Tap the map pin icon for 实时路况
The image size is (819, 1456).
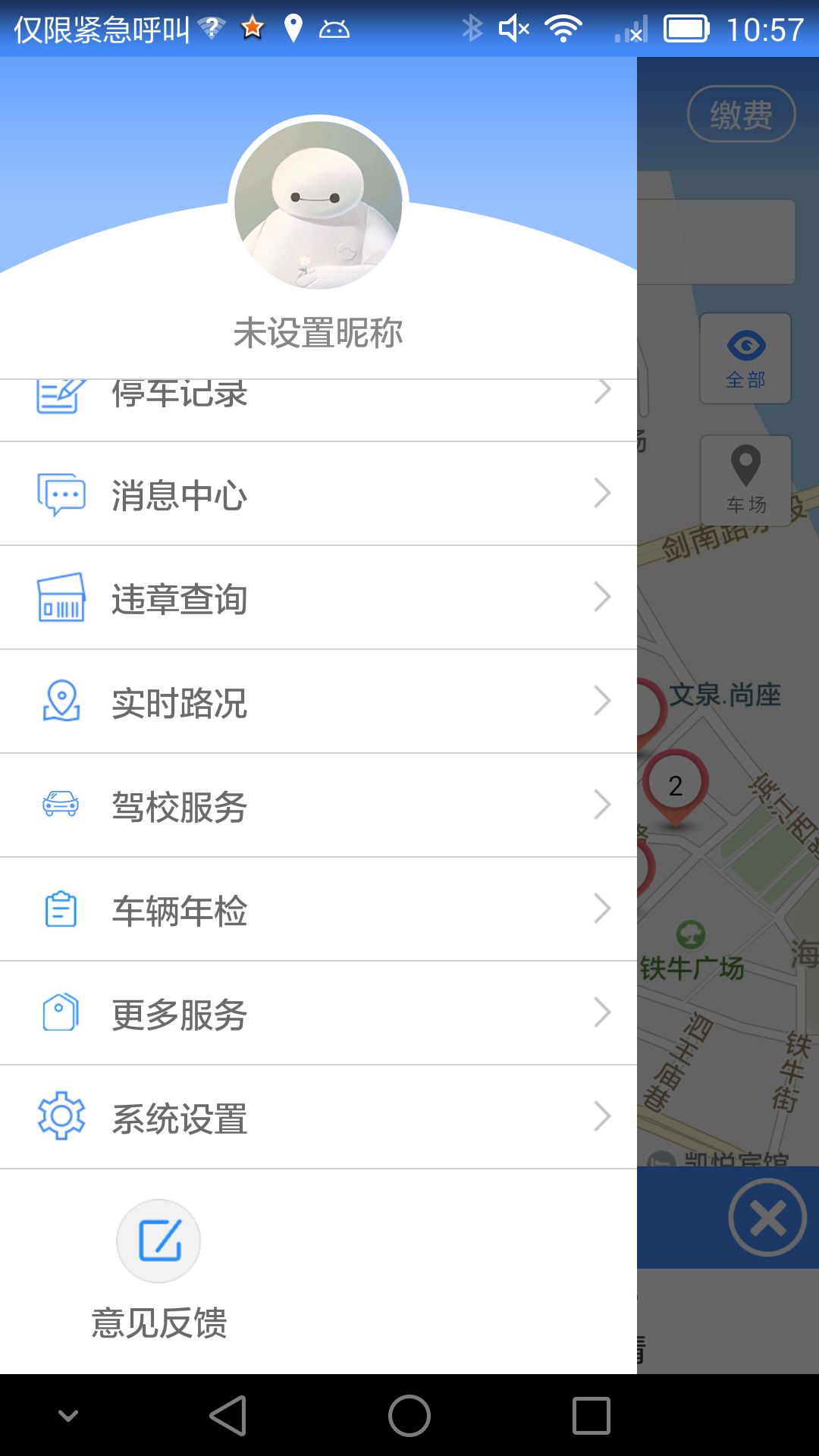[61, 701]
